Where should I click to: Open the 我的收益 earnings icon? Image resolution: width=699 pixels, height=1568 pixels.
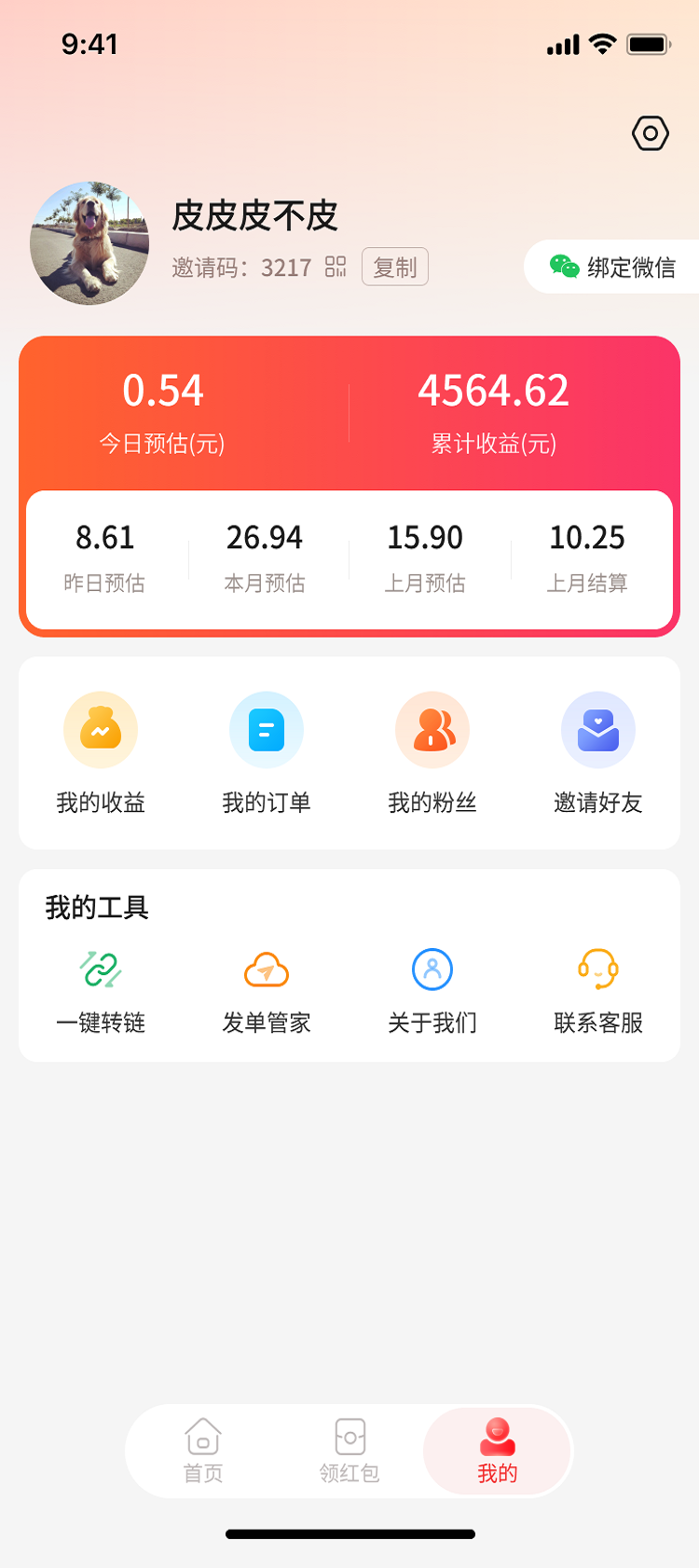pos(101,730)
